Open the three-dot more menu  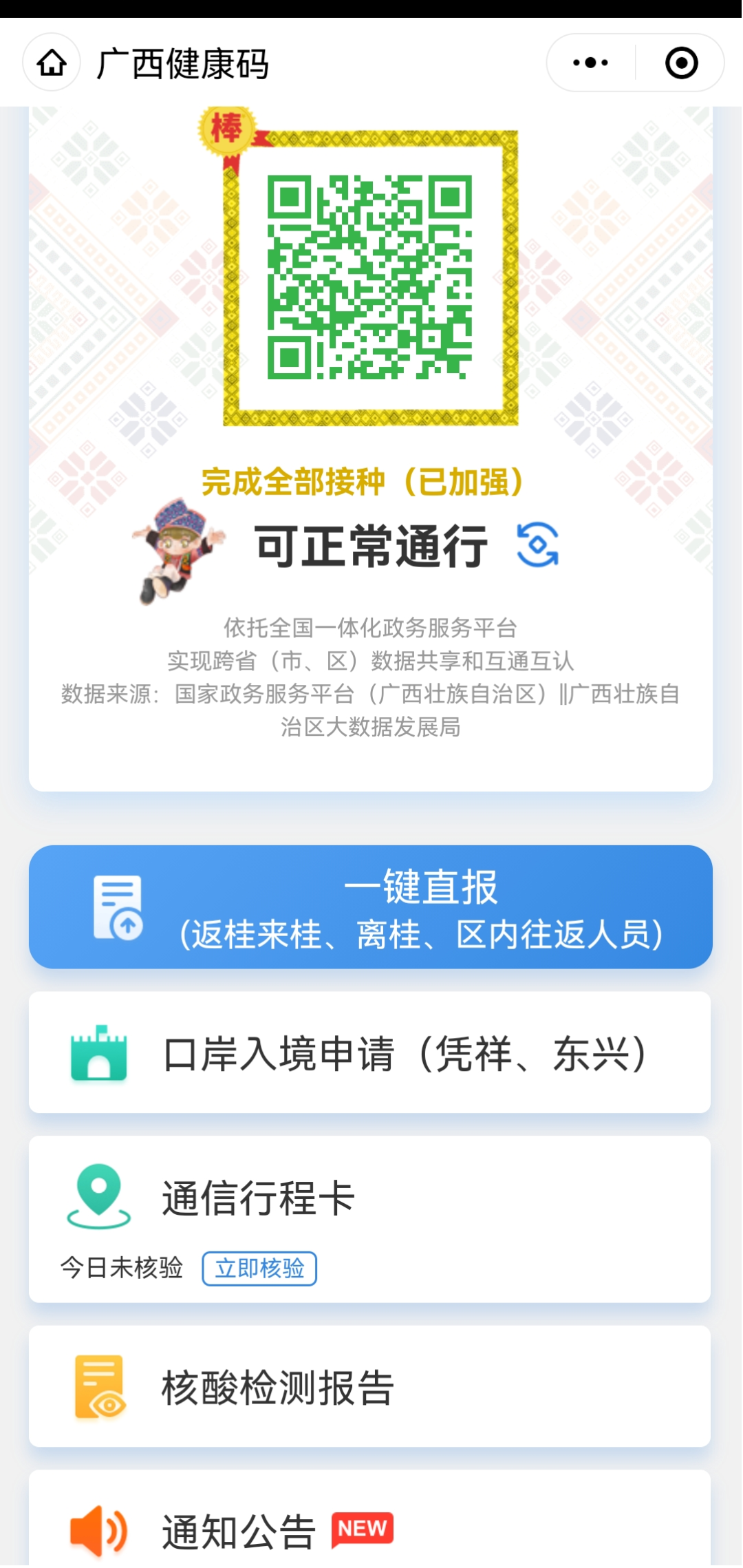590,63
